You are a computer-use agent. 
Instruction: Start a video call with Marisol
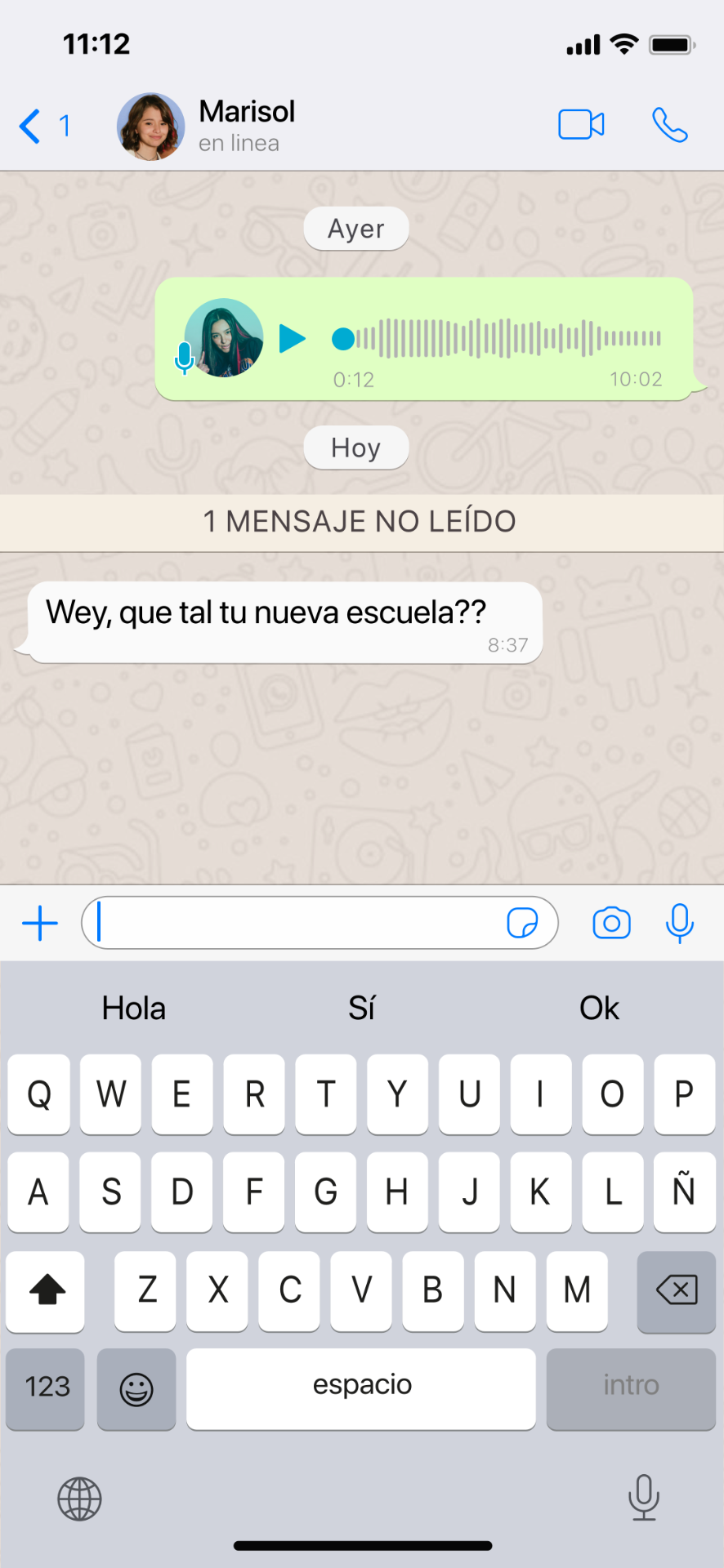tap(581, 126)
